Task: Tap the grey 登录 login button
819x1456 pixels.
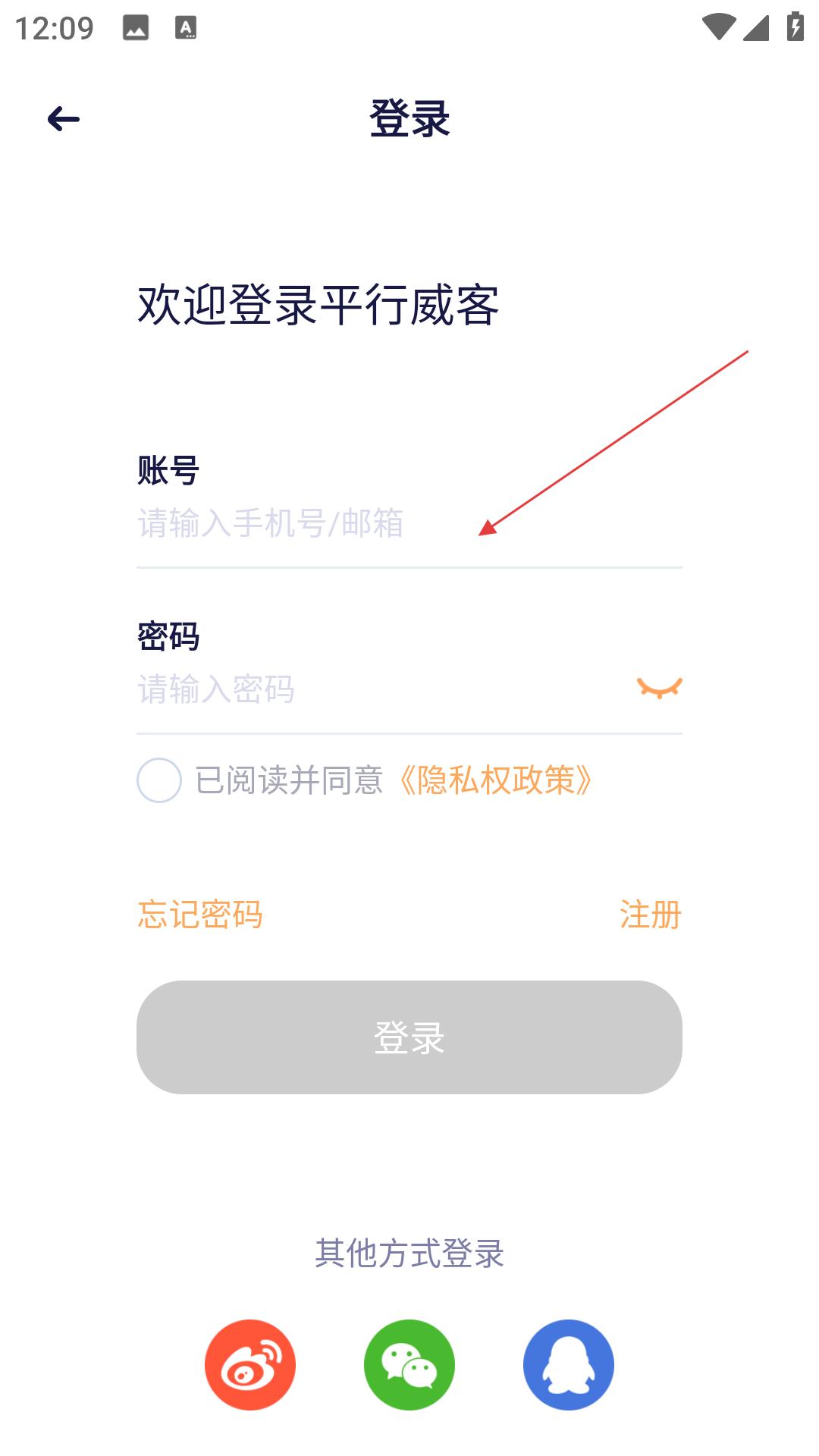Action: (409, 1037)
